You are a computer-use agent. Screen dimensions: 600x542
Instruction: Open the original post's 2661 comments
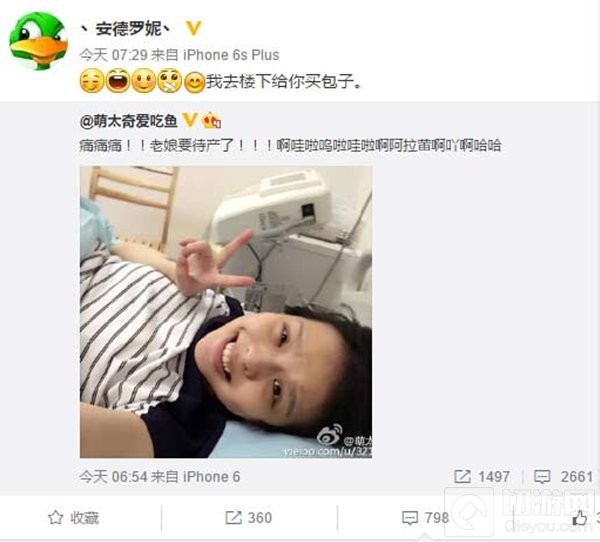coord(564,477)
